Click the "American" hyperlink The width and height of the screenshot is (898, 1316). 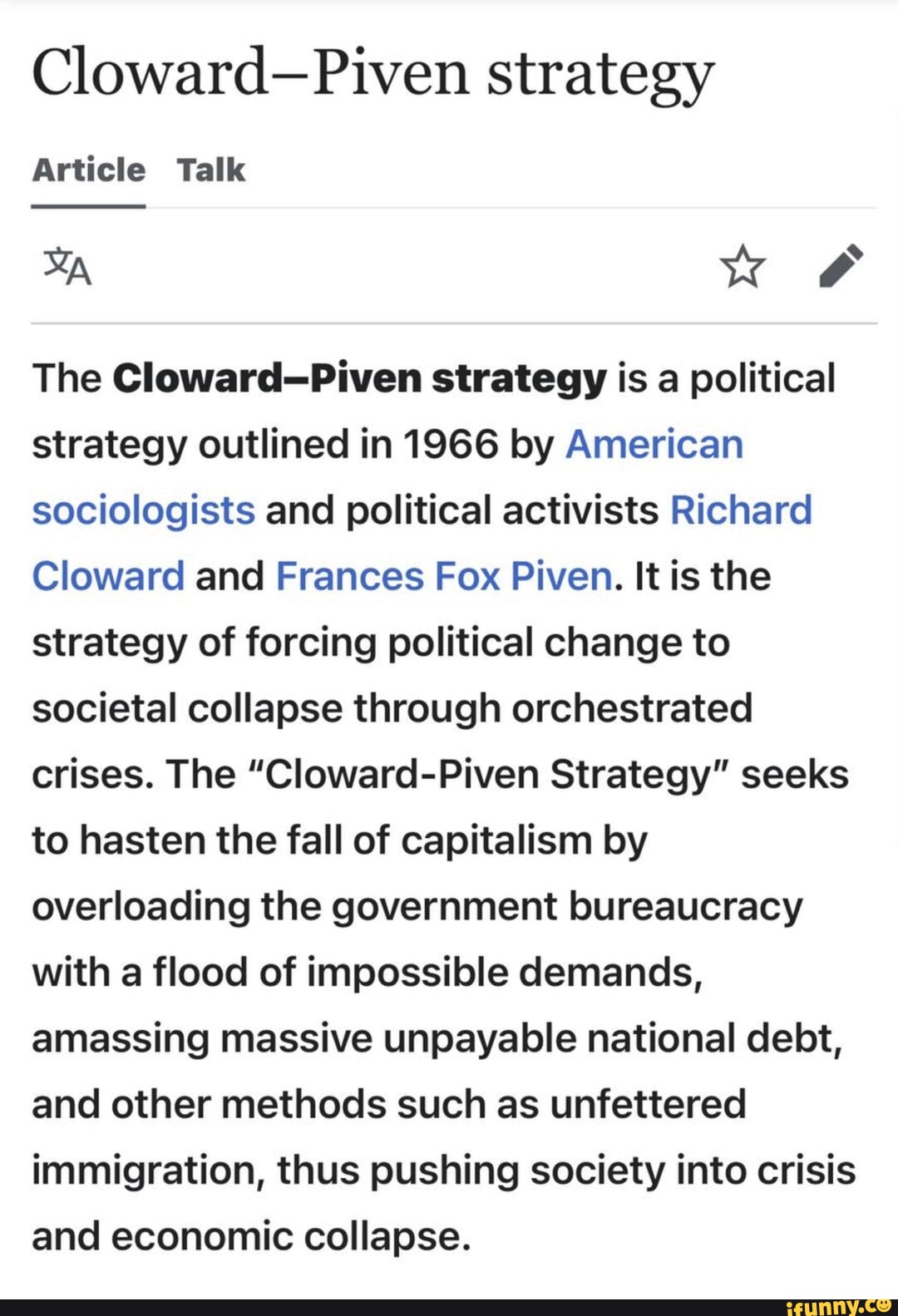click(654, 444)
